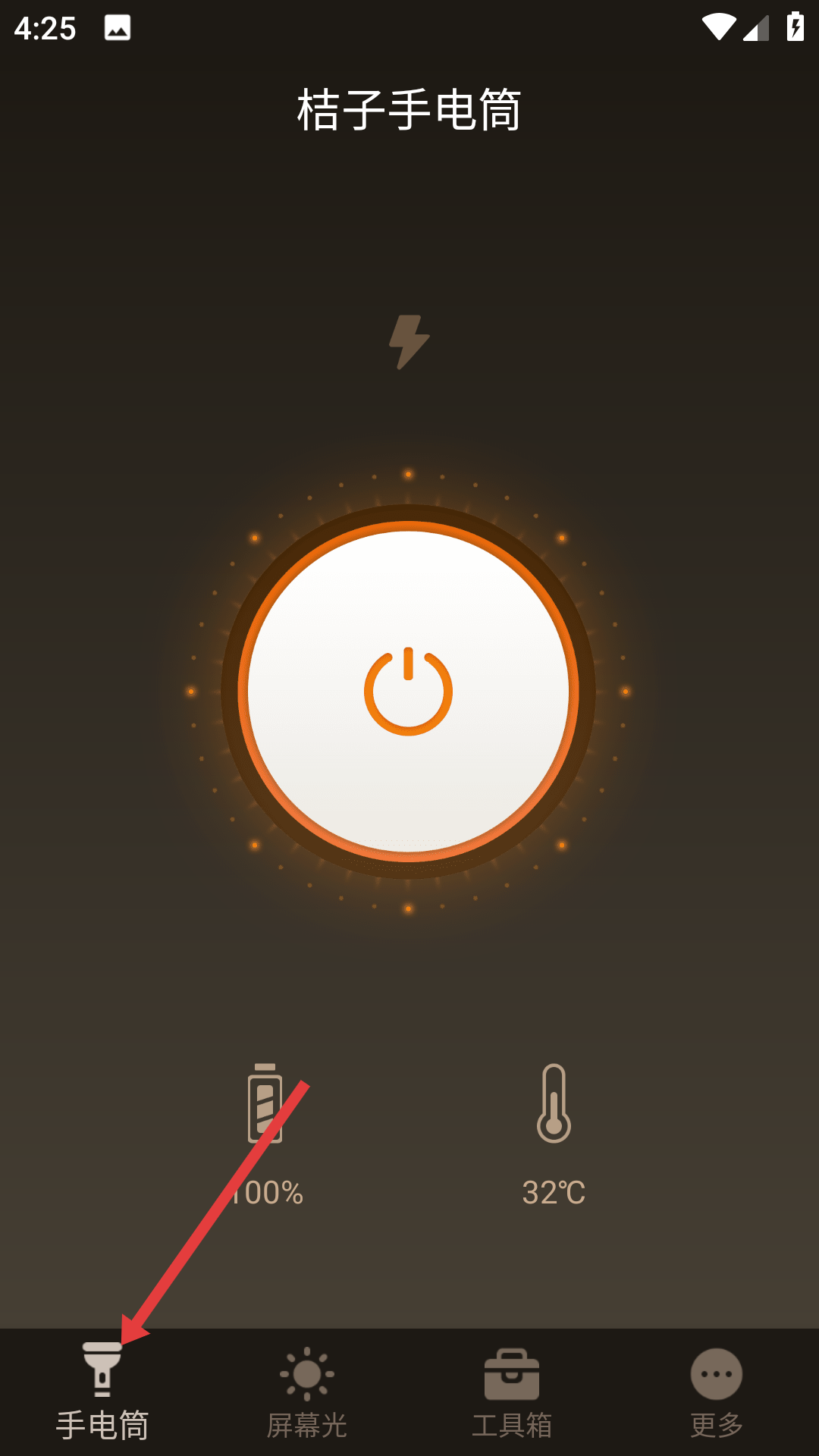Switch to the 屏幕光 tab

(x=307, y=1392)
